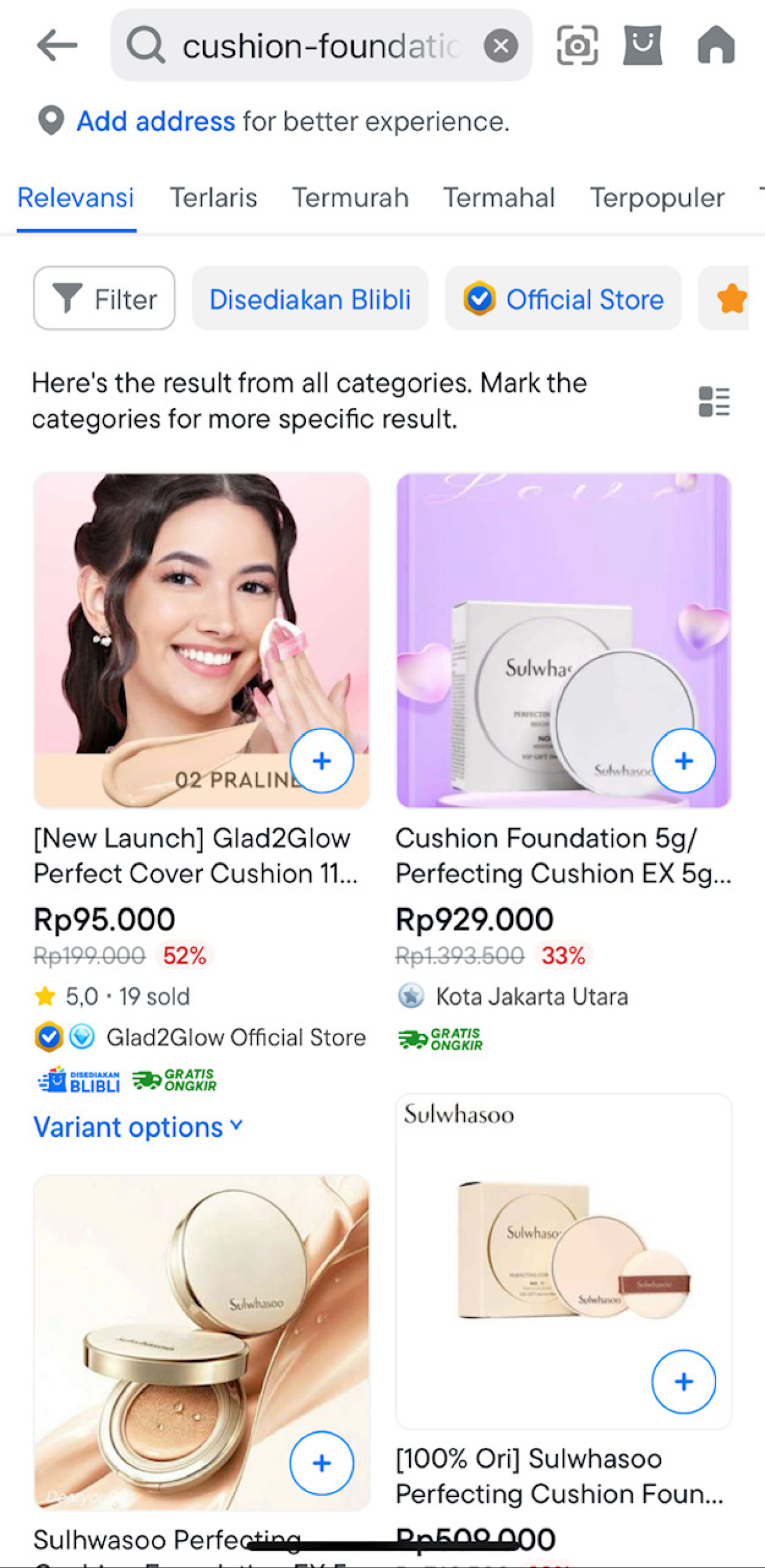Switch to list view layout
The image size is (765, 1568).
pyautogui.click(x=714, y=402)
